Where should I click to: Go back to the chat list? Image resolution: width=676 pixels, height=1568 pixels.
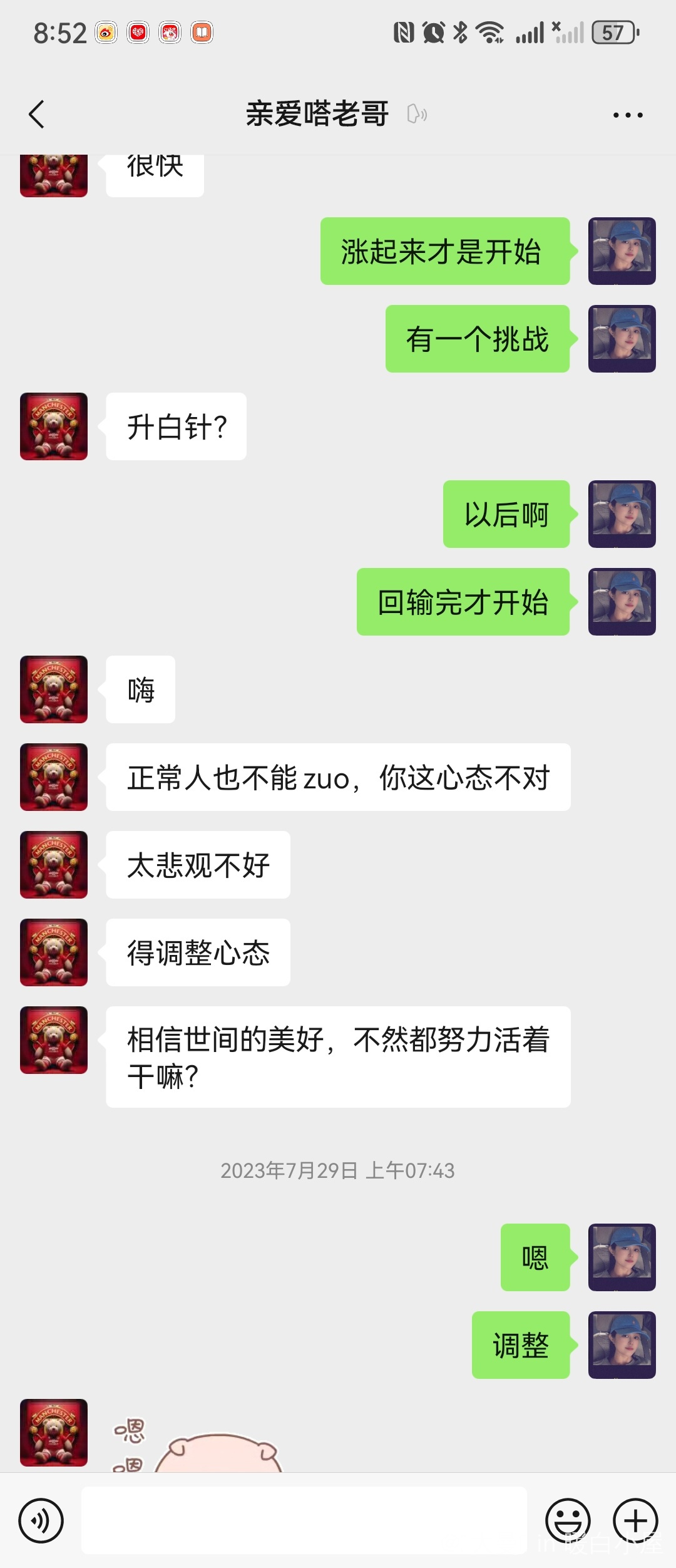[x=37, y=115]
